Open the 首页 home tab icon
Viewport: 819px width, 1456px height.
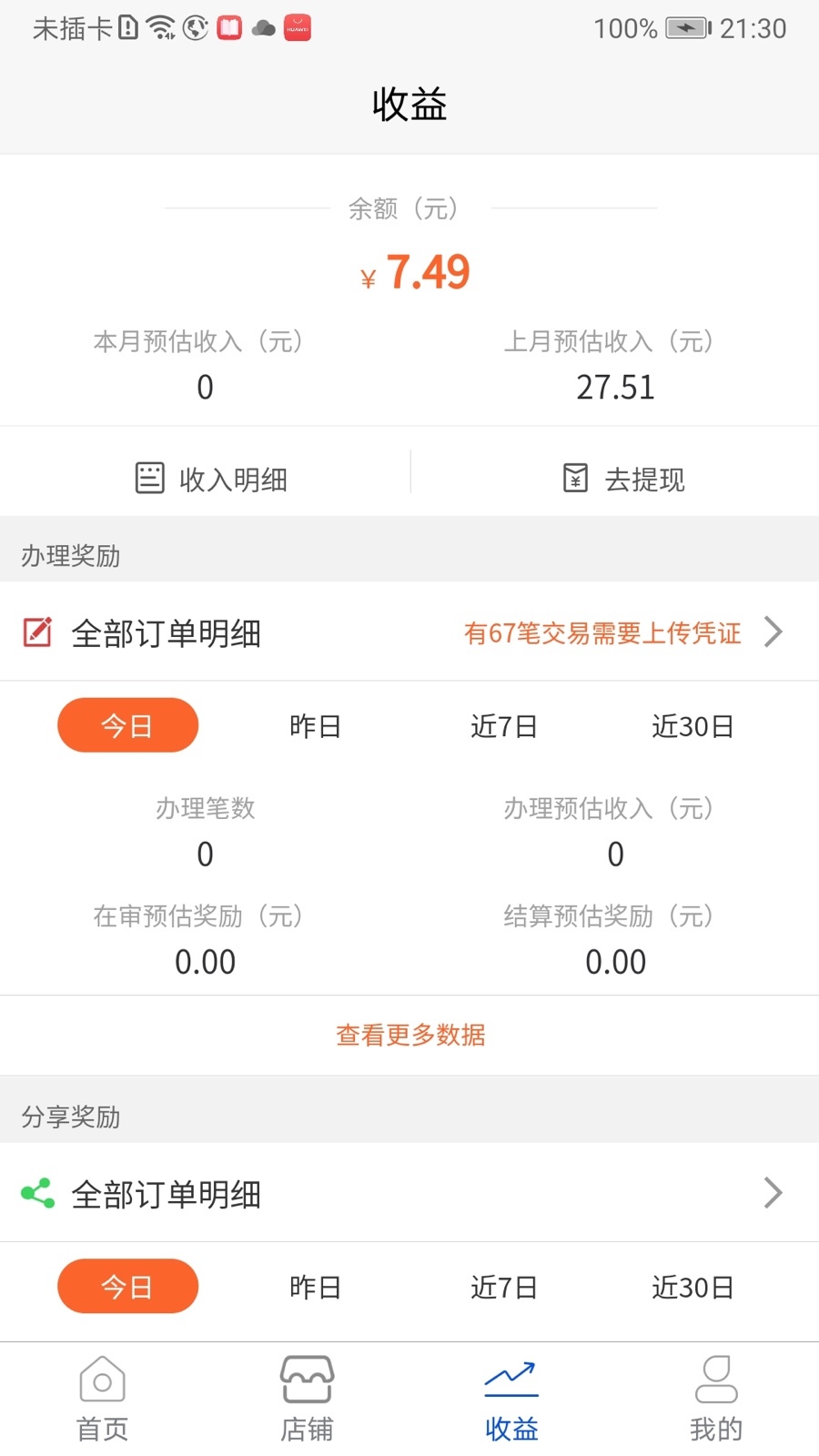(101, 1380)
